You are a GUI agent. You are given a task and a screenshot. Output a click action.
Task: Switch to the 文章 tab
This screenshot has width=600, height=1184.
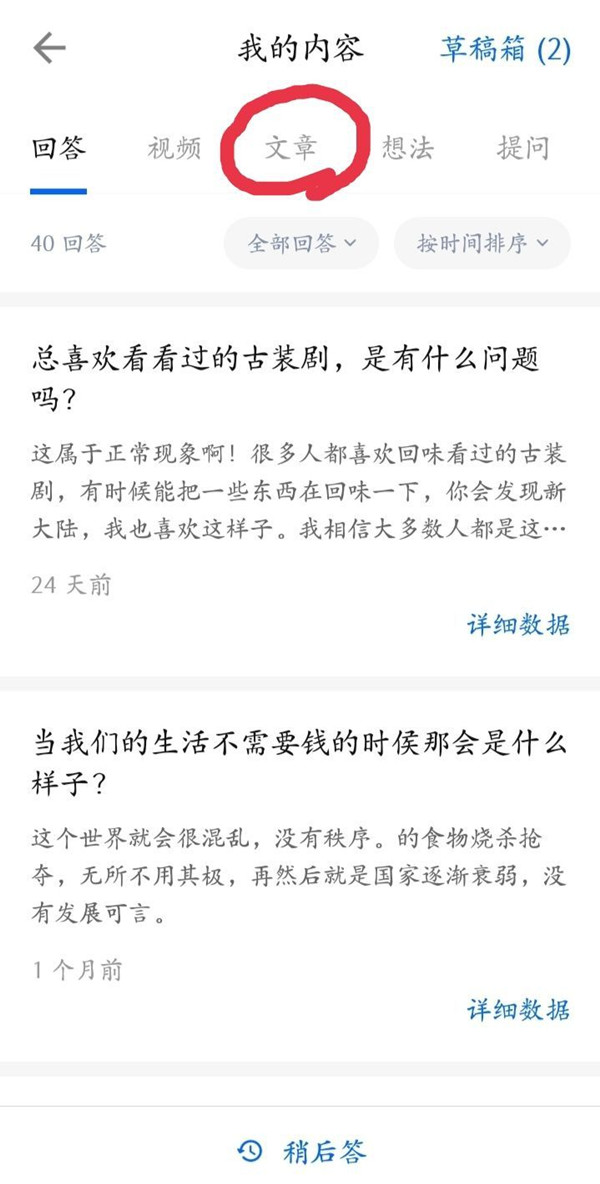click(291, 149)
